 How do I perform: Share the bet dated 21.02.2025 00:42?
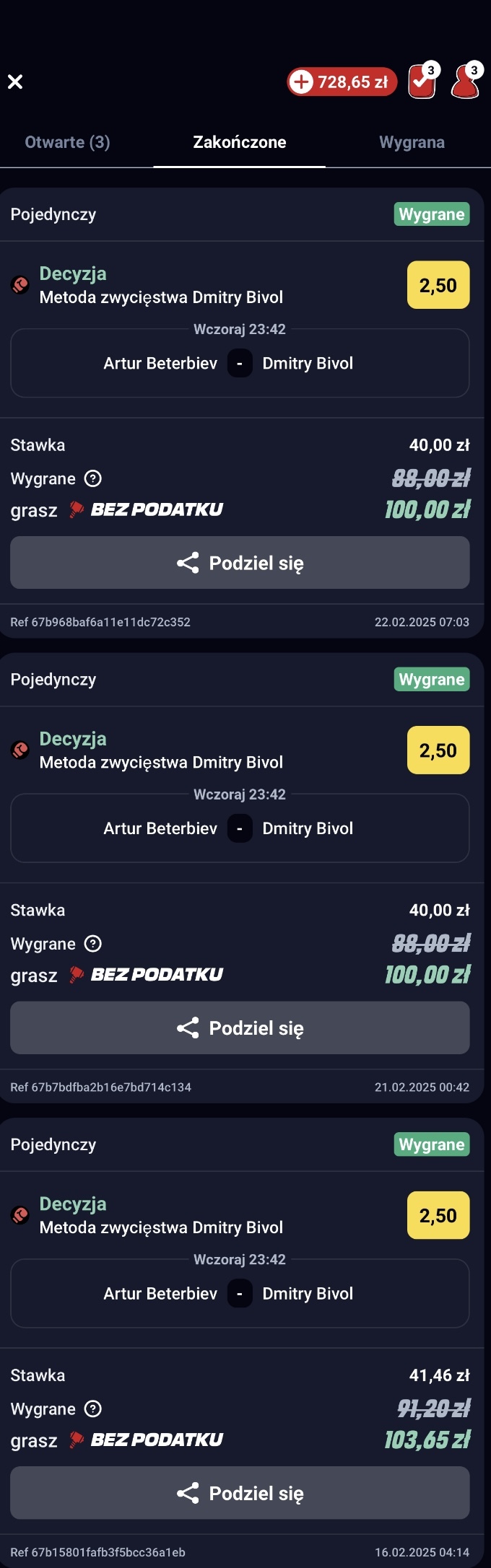(240, 1028)
